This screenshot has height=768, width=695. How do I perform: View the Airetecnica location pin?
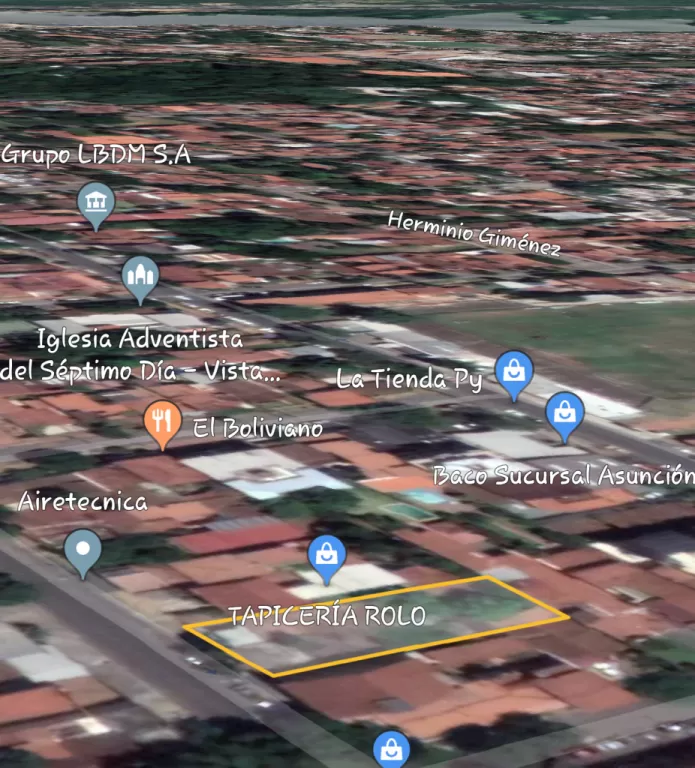click(x=83, y=551)
